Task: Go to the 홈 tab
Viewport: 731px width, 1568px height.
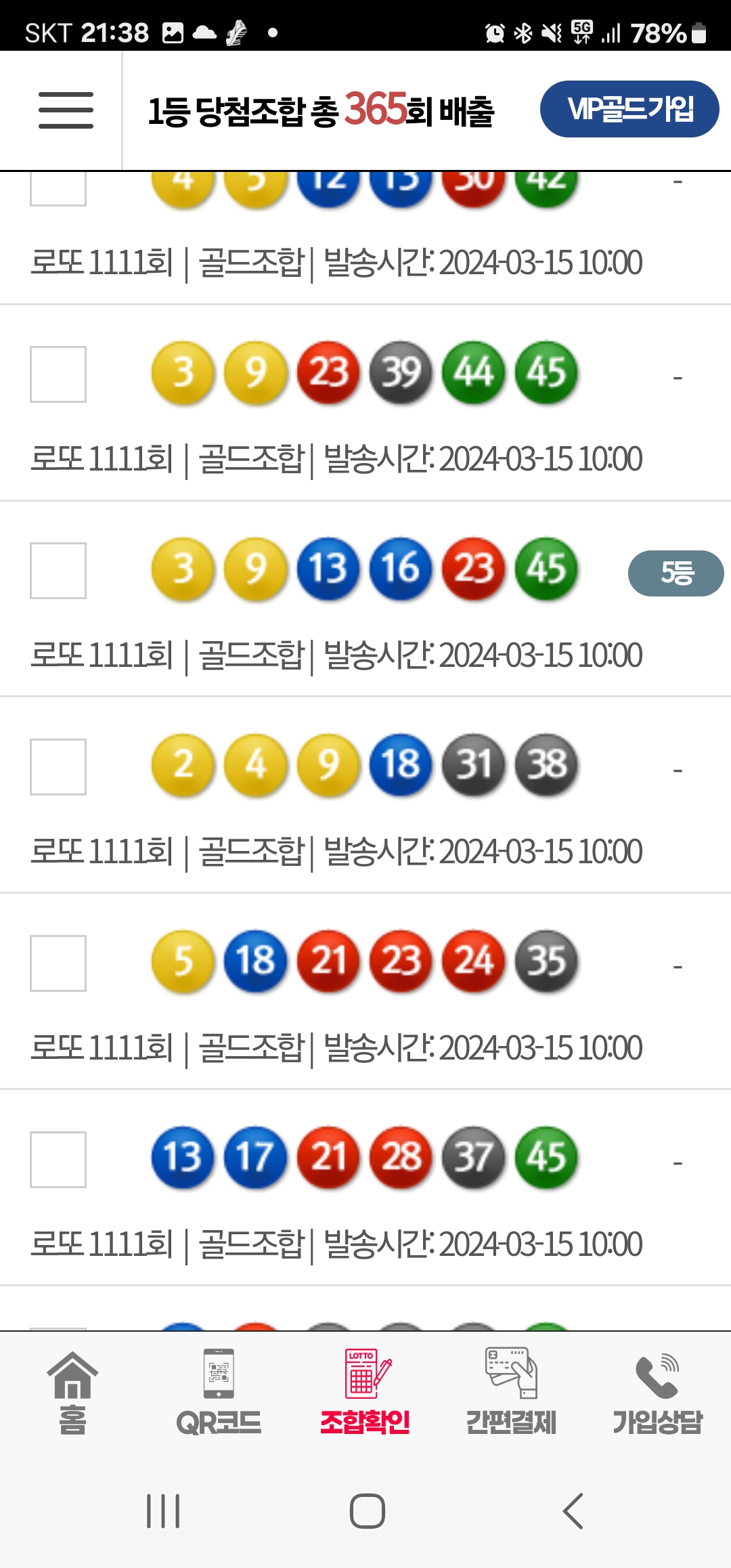Action: click(72, 1393)
